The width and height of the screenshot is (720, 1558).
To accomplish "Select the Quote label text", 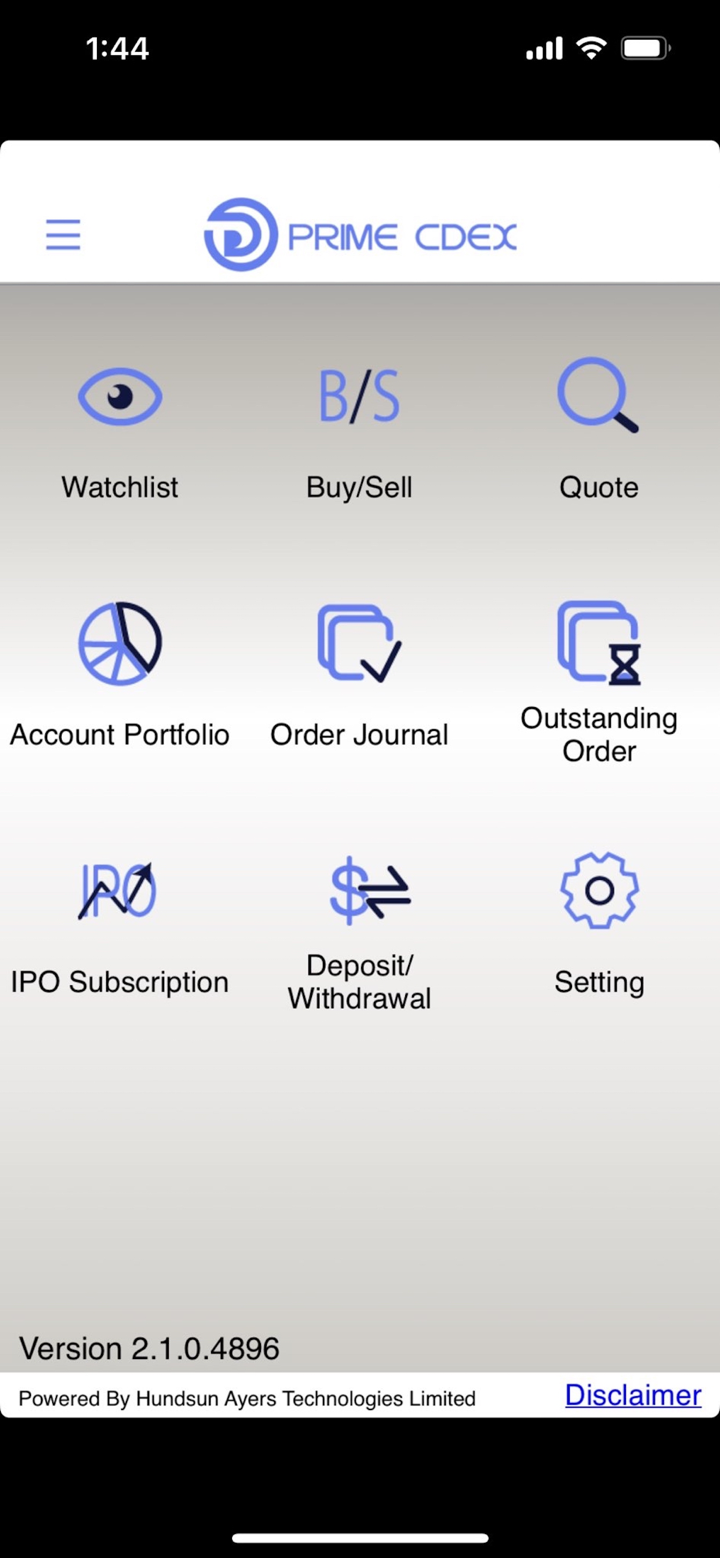I will pos(598,487).
